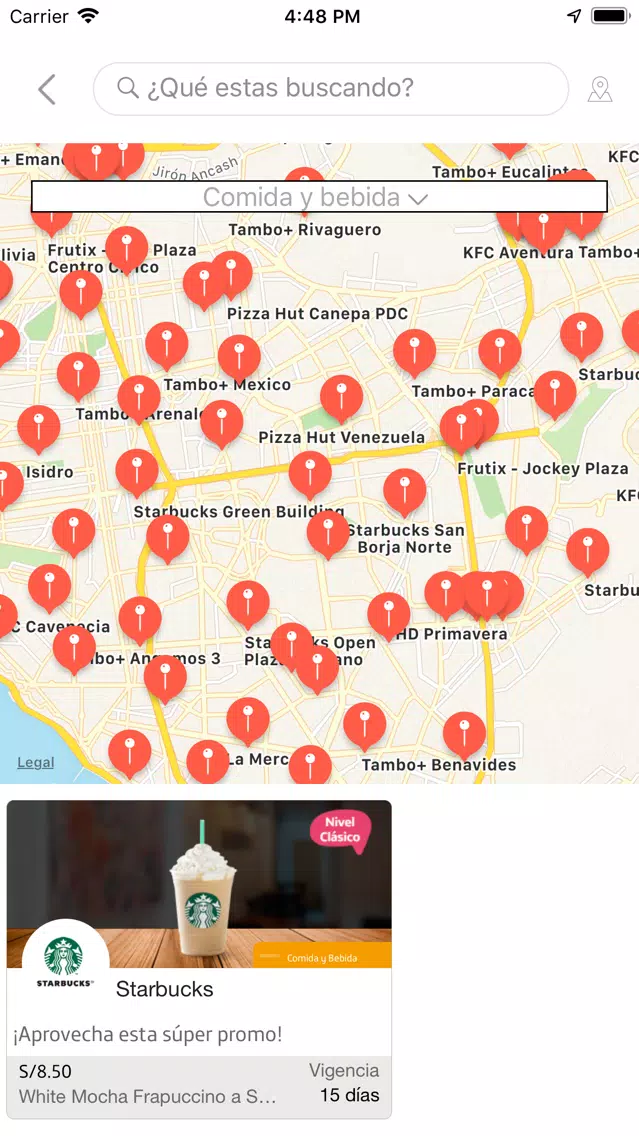Expand the Comida y bebida dropdown
This screenshot has width=639, height=1136.
coord(318,197)
